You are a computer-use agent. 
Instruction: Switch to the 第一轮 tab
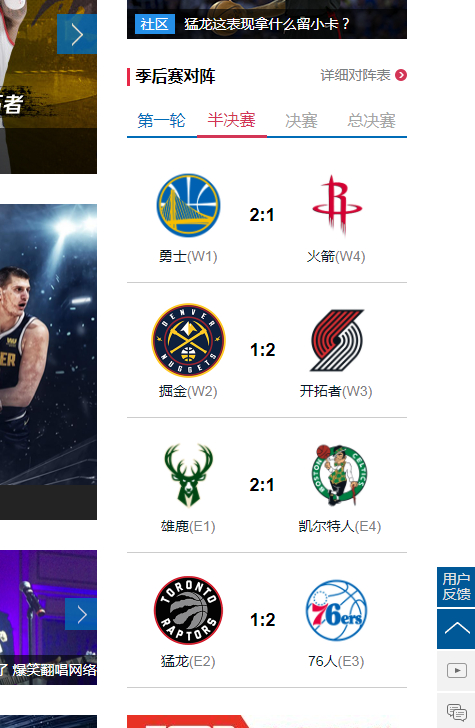point(162,122)
